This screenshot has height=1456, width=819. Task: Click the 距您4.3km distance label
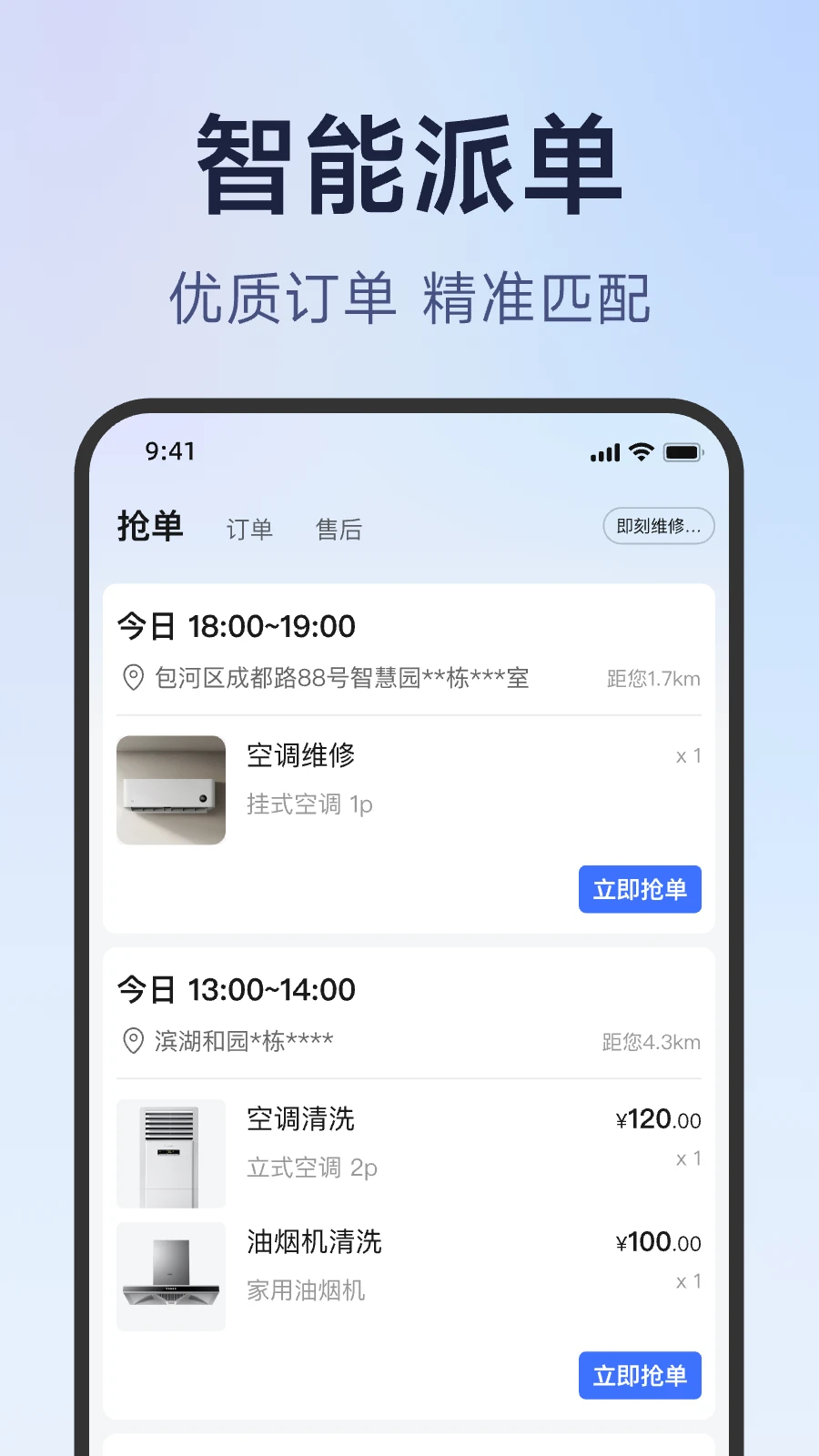click(652, 1041)
